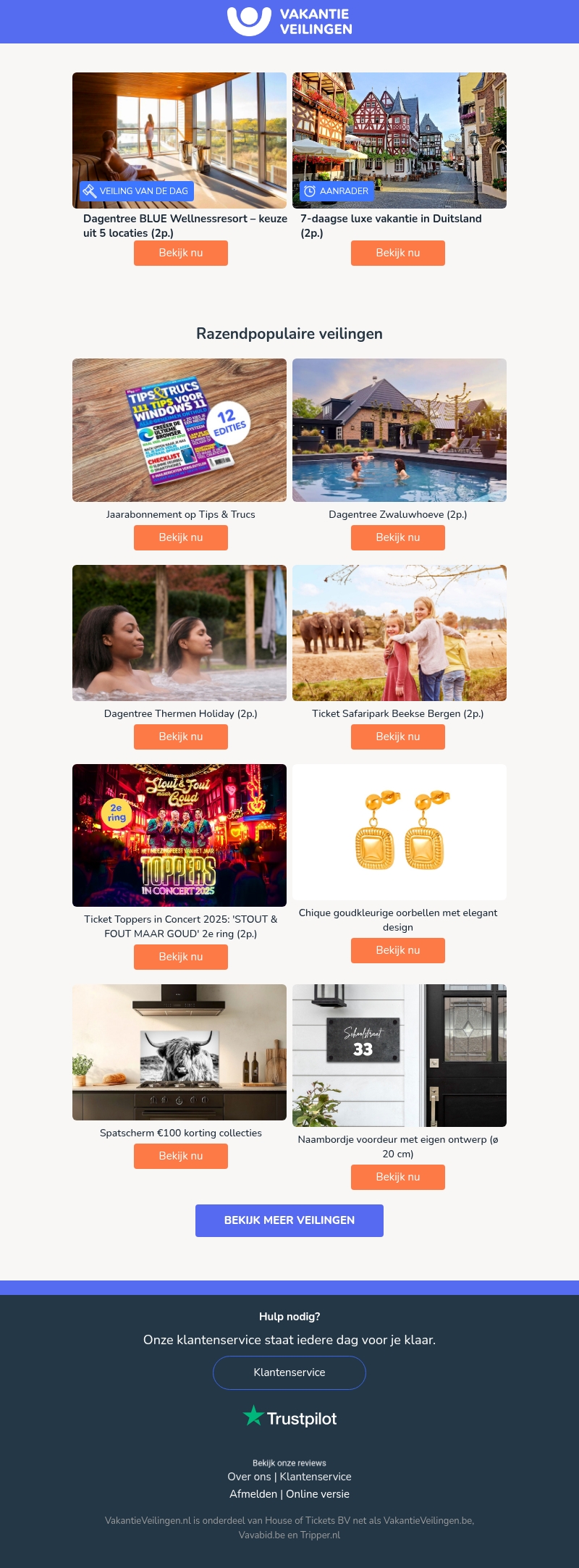Tap Bekijk nu under goudkleurige oorbellen
Viewport: 579px width, 1568px height.
[398, 950]
